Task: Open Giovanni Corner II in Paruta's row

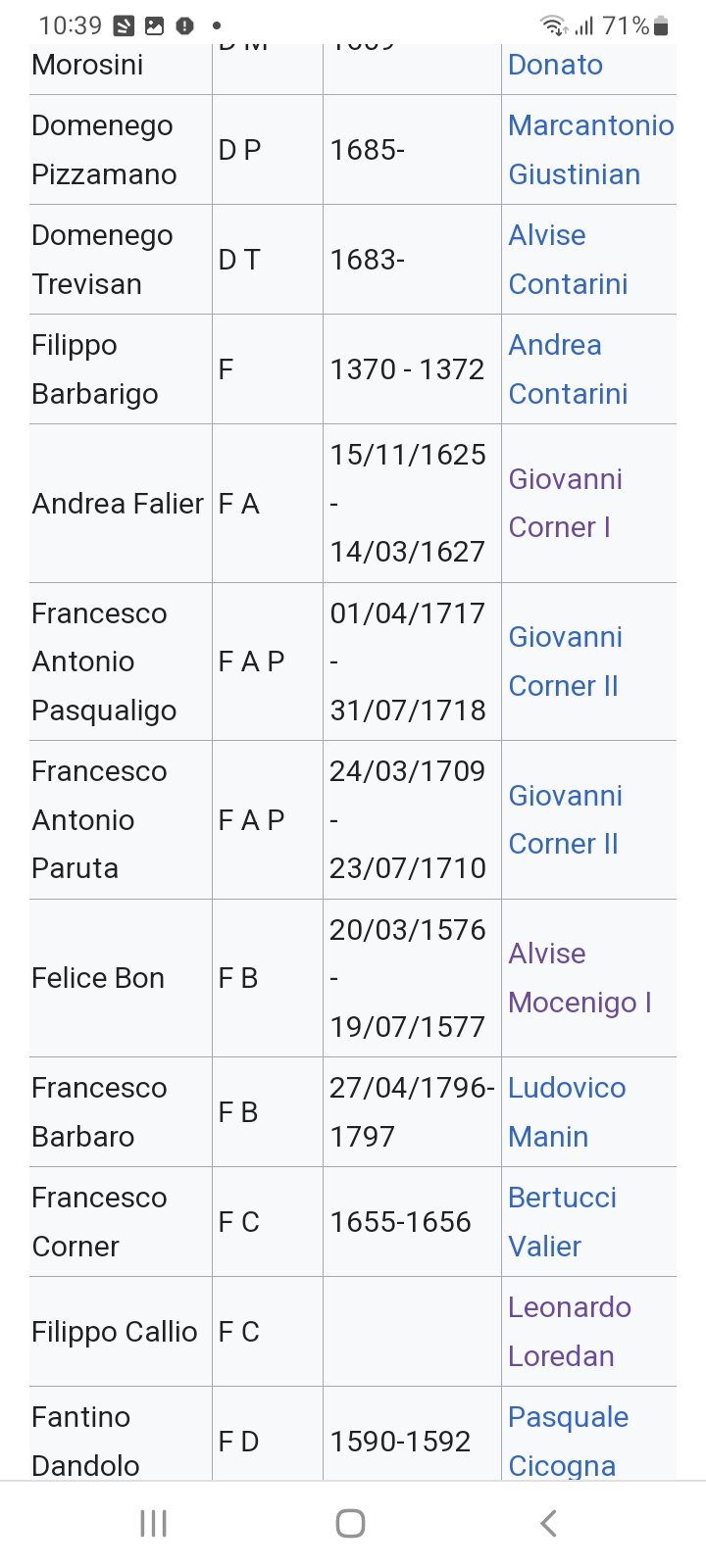Action: tap(565, 819)
